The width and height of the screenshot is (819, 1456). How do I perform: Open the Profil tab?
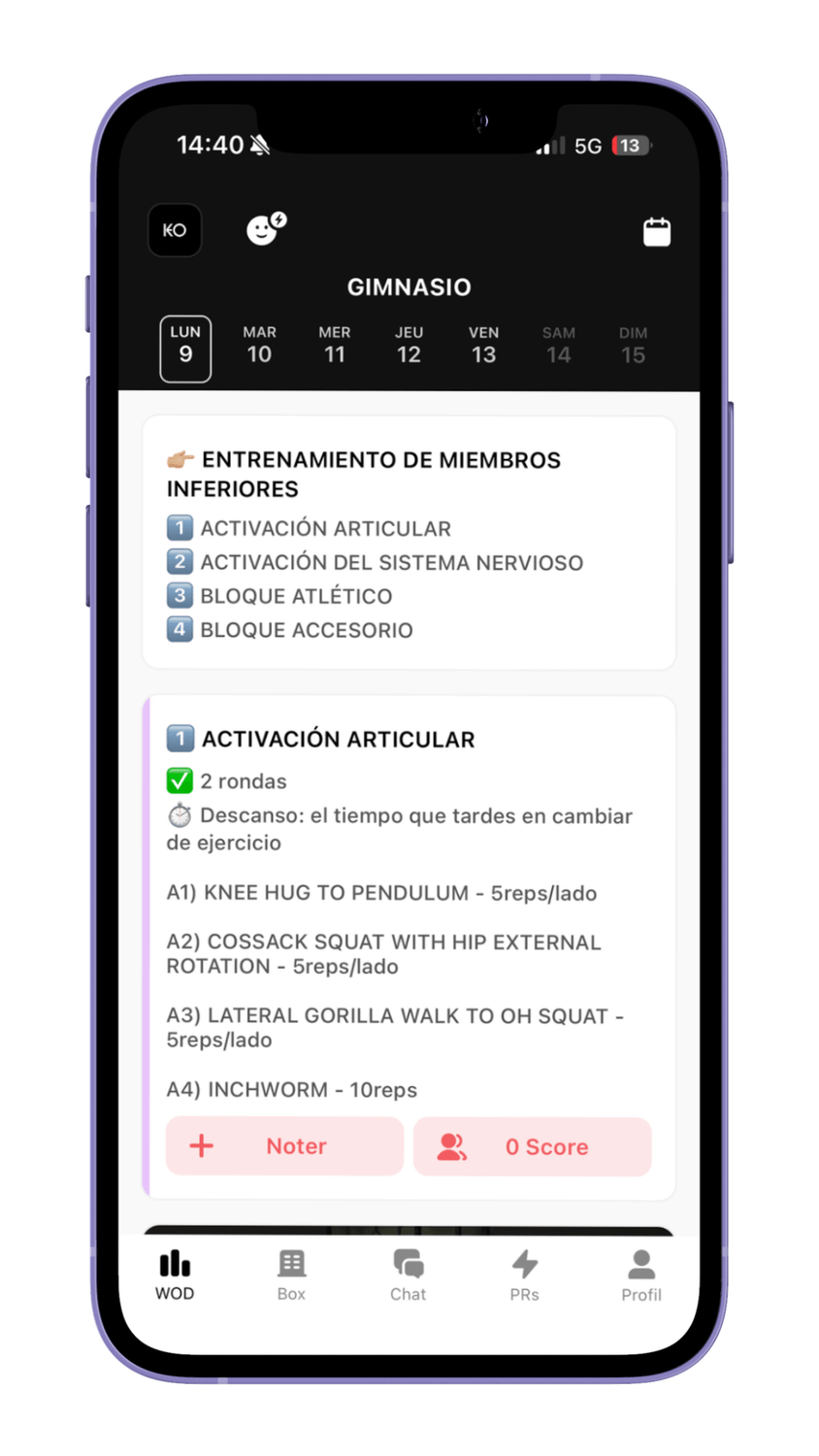tap(640, 1275)
